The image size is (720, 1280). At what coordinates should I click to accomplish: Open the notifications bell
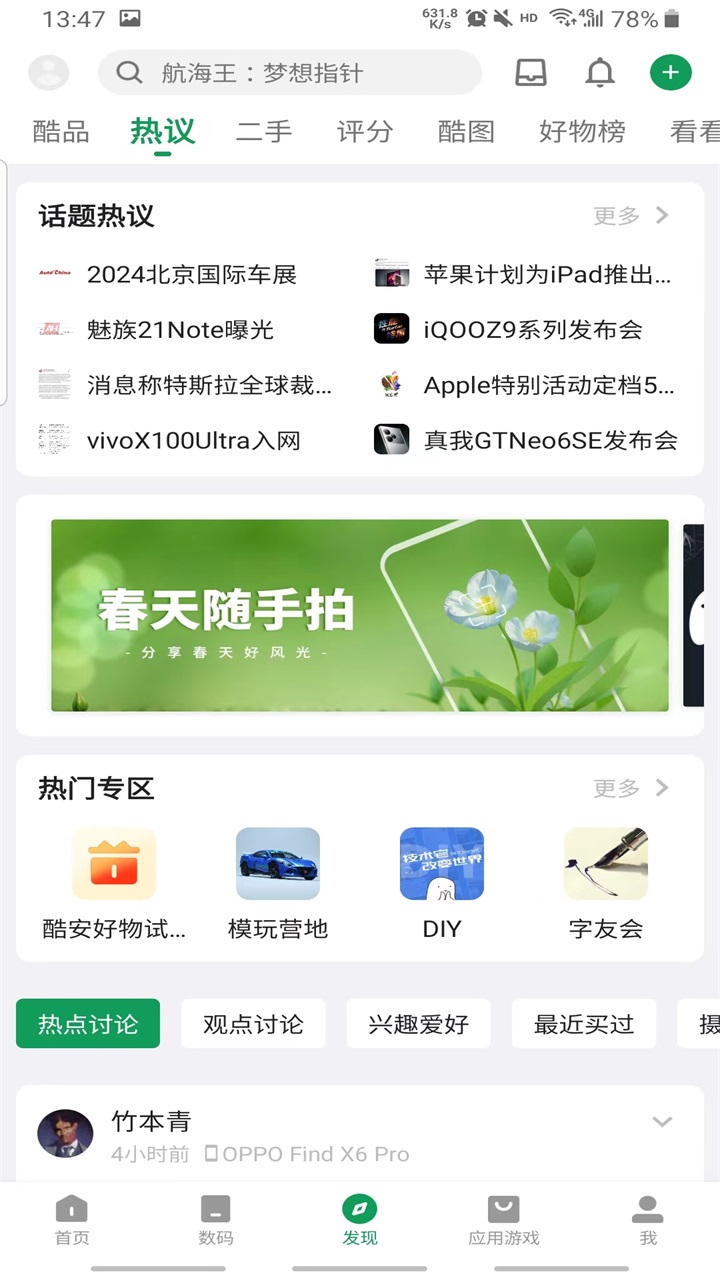tap(600, 72)
